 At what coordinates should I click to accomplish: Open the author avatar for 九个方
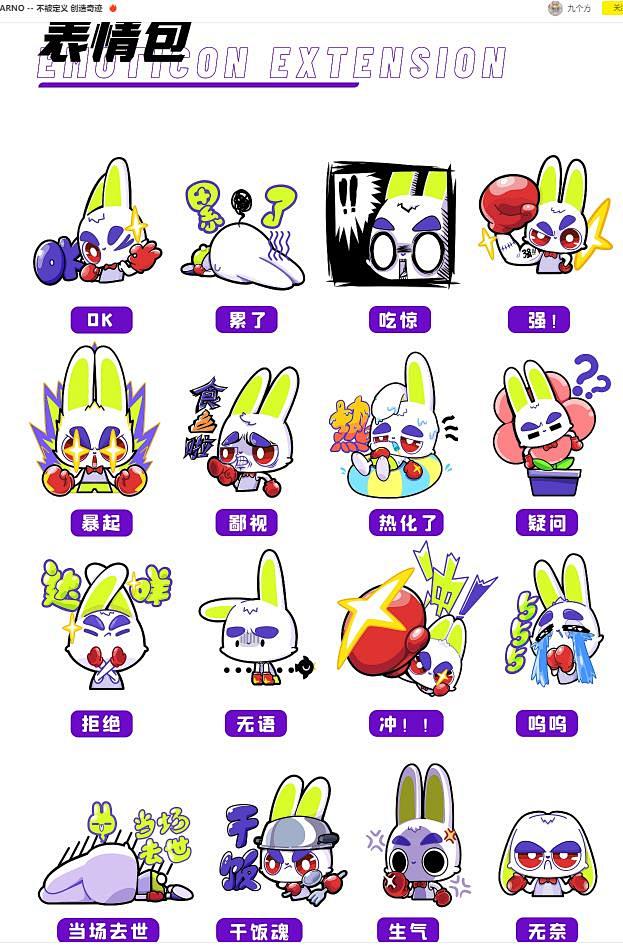(x=555, y=8)
